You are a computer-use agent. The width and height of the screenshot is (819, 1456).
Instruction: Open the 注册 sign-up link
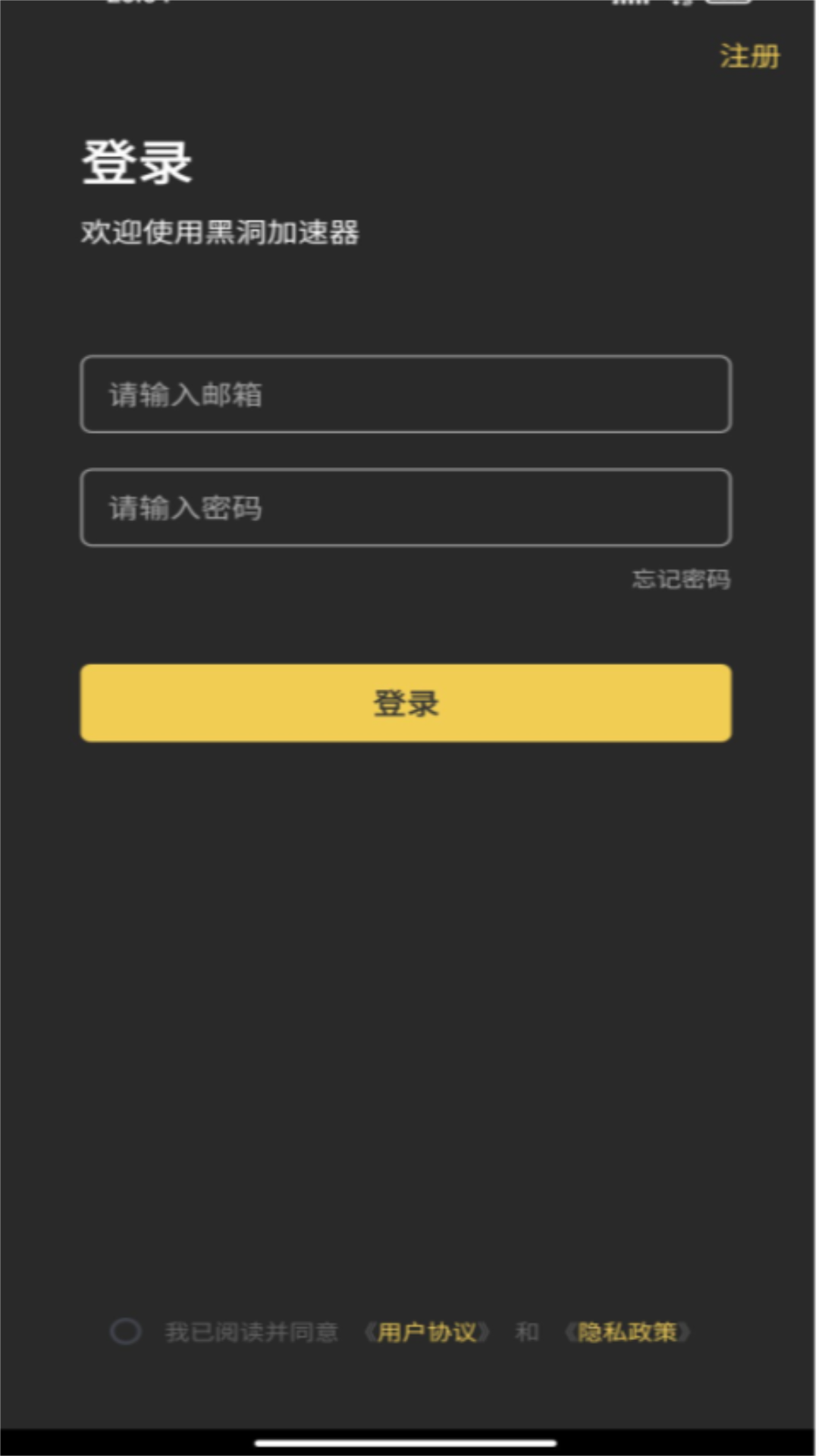749,56
